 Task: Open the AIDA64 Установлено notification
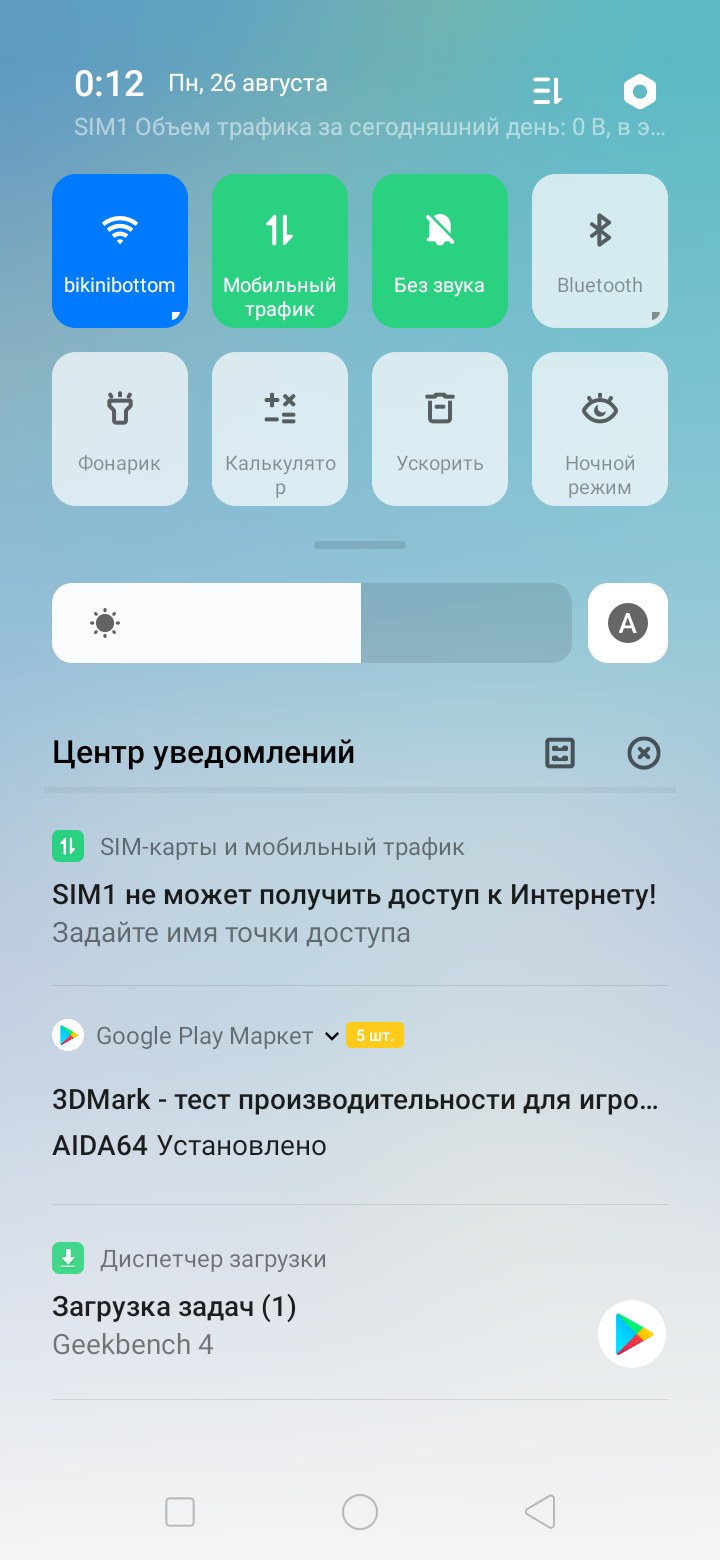[190, 1145]
